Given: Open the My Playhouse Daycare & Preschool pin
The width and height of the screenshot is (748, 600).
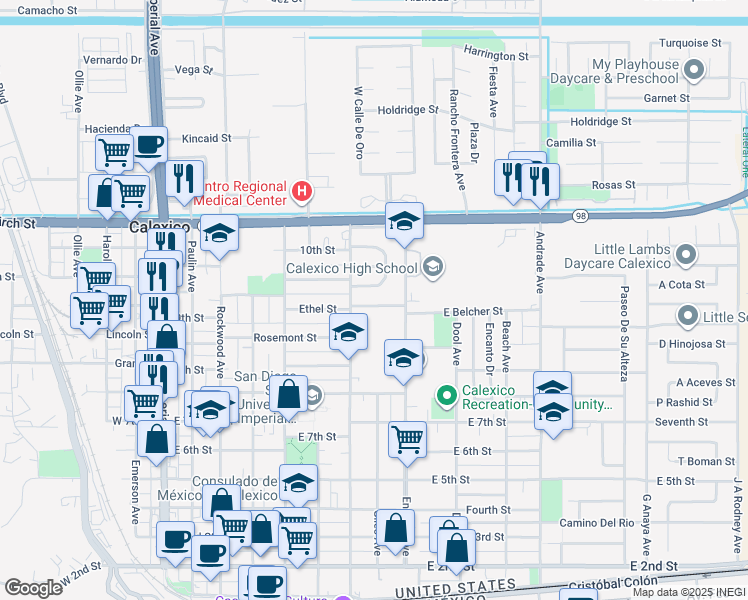Looking at the screenshot, I should coord(694,71).
